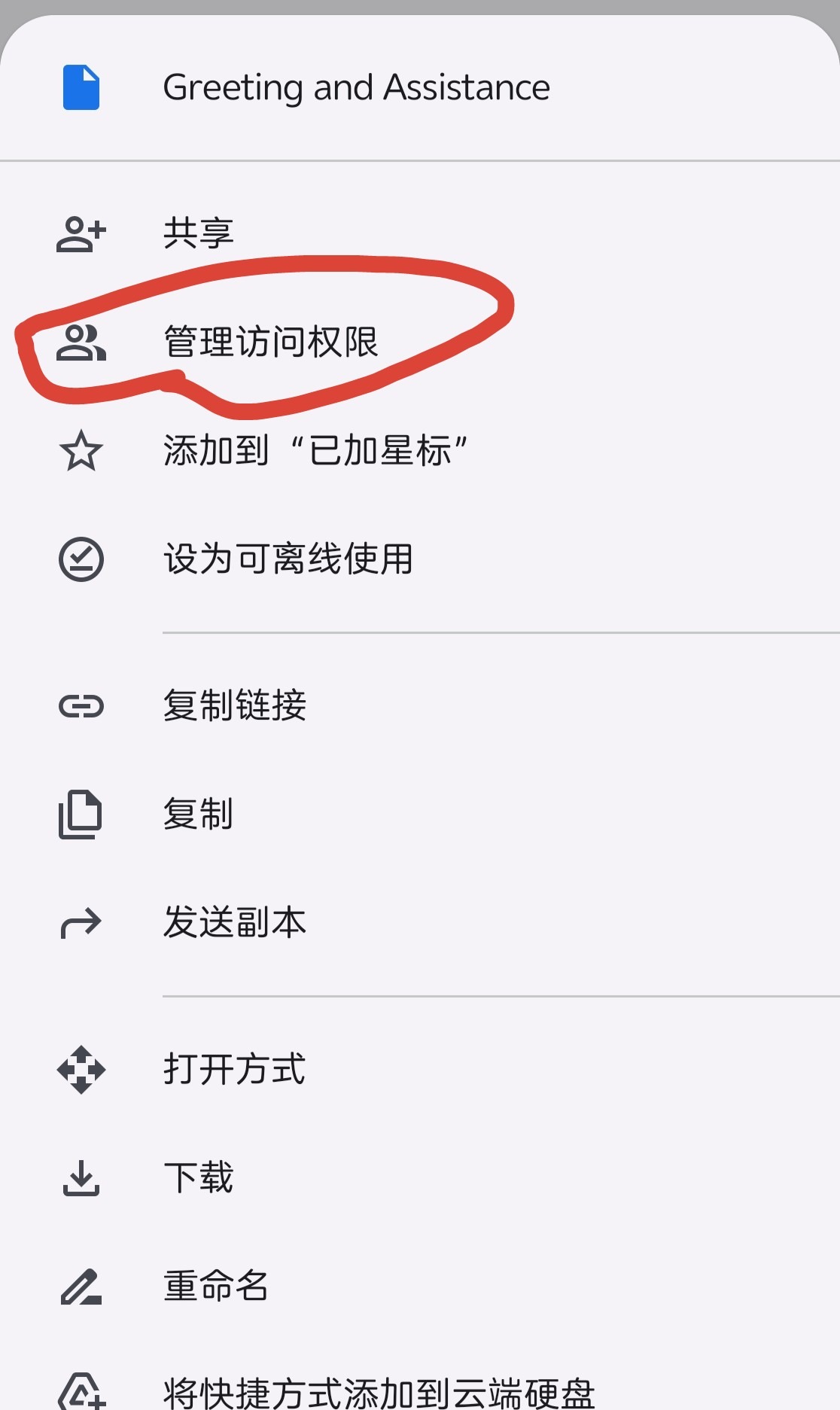Open 管理访问权限 access settings
This screenshot has width=840, height=1410.
coord(271,343)
